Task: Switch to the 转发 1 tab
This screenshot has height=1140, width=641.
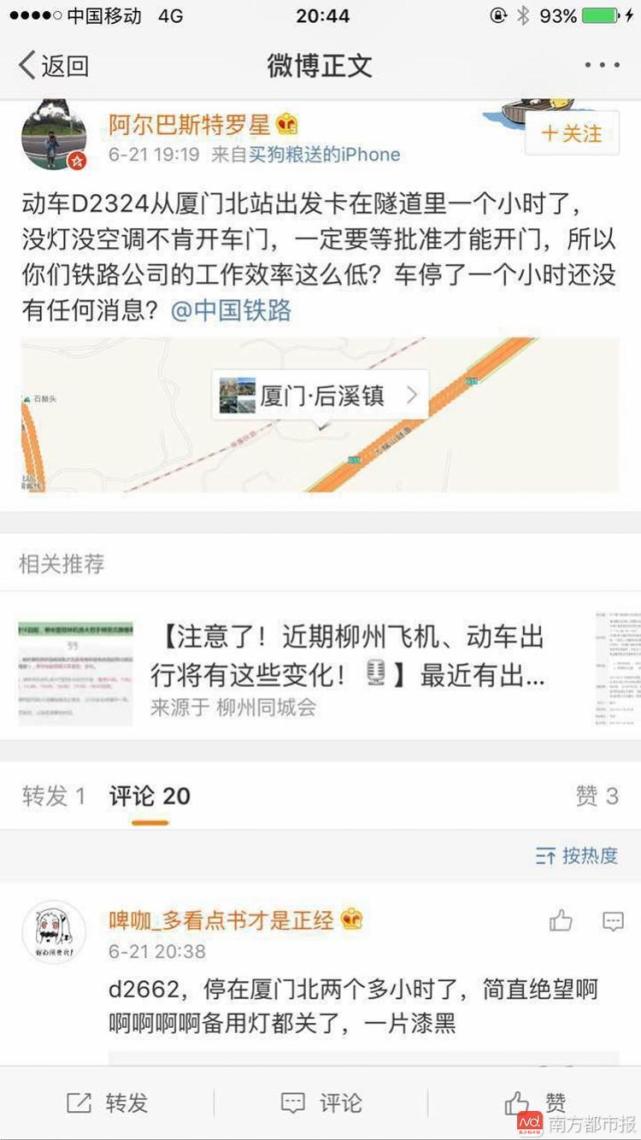Action: [54, 796]
